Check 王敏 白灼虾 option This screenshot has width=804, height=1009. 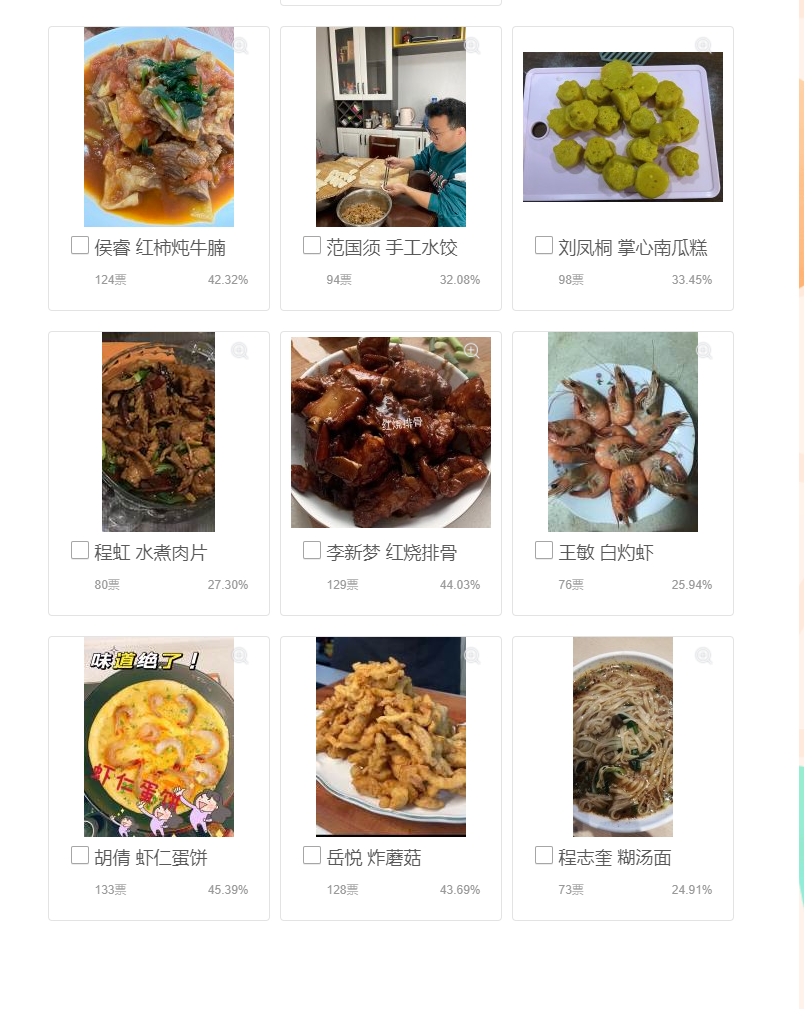(544, 551)
